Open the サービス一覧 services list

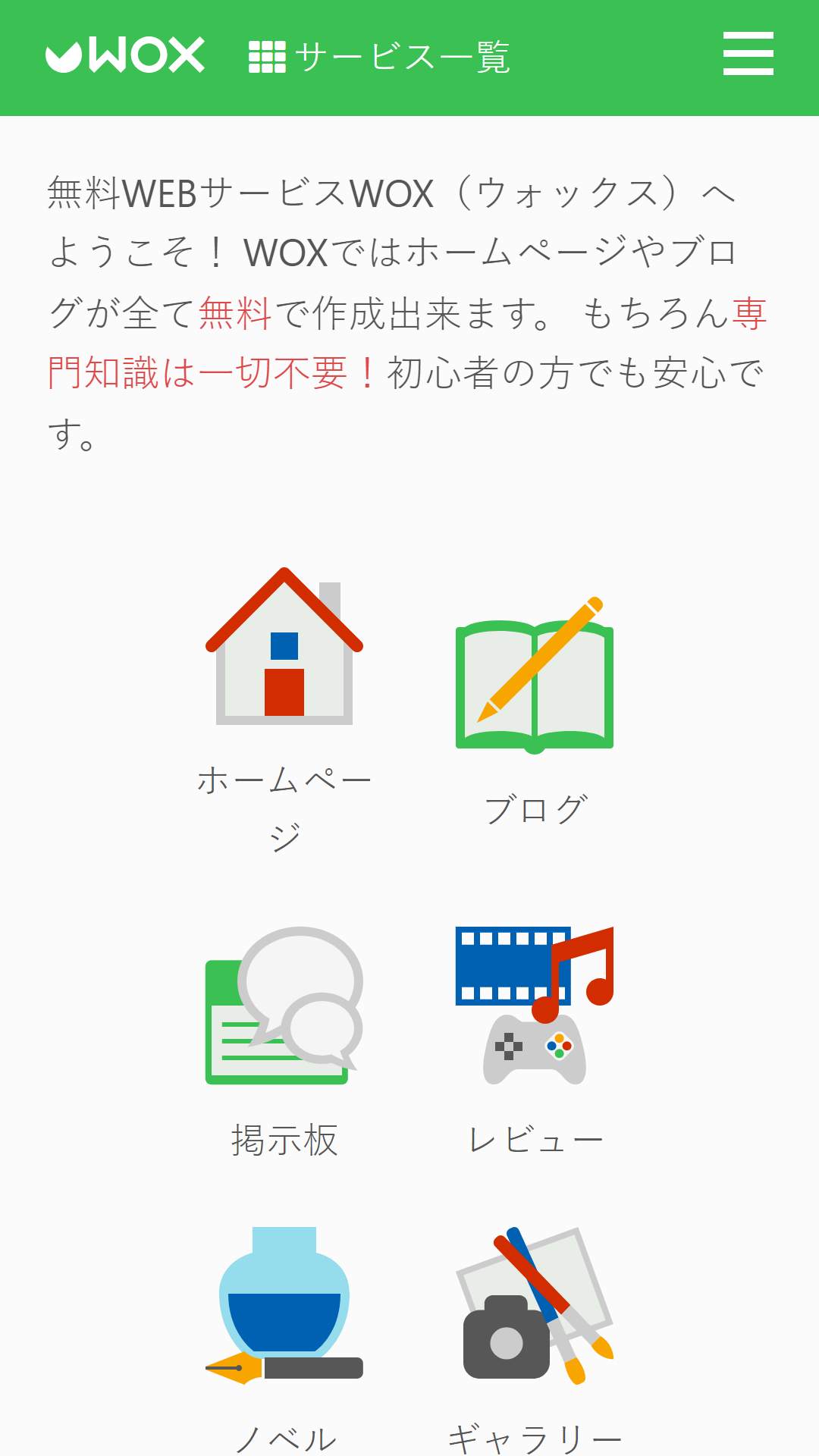tap(379, 57)
